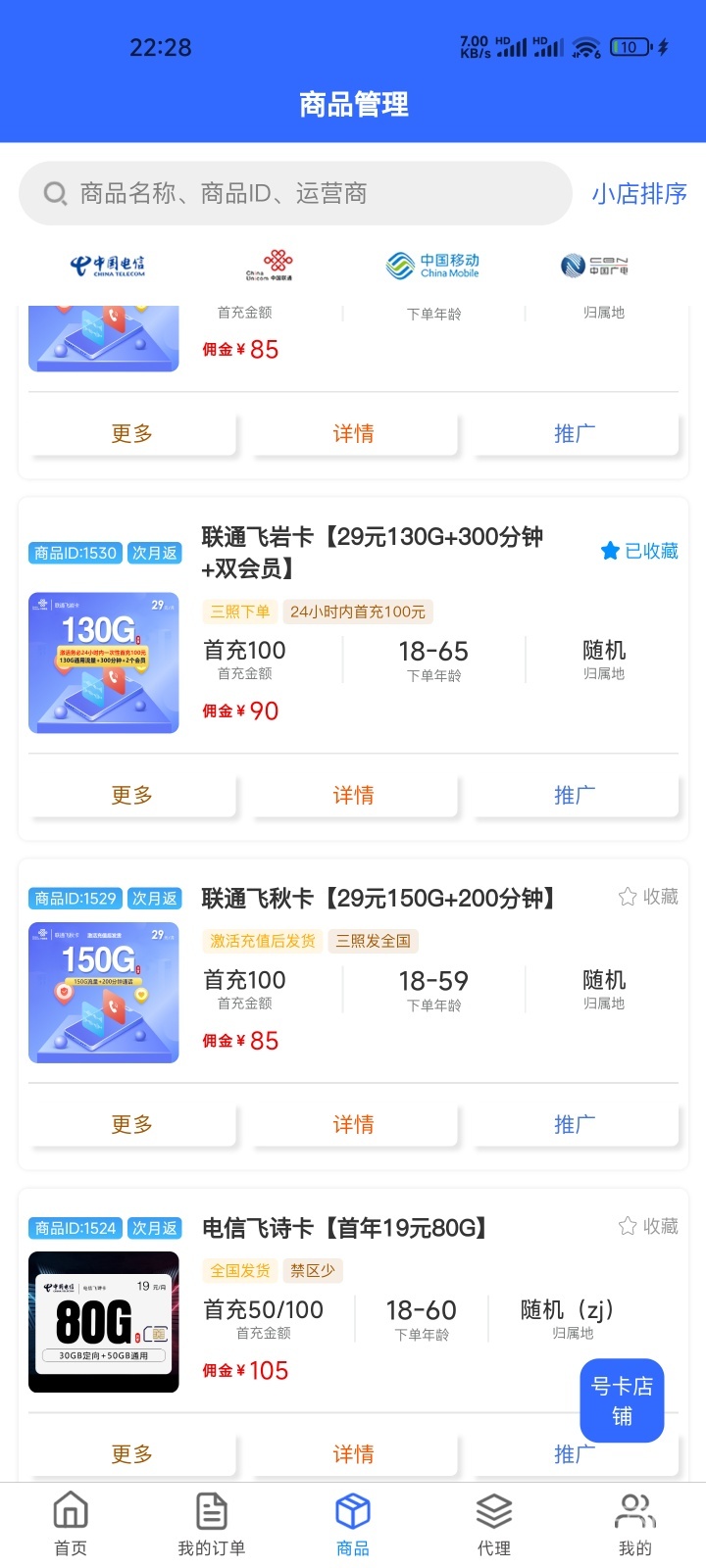Favorite the 电信飞诗卡 product
Screen dimensions: 706x1568
pyautogui.click(x=648, y=1226)
